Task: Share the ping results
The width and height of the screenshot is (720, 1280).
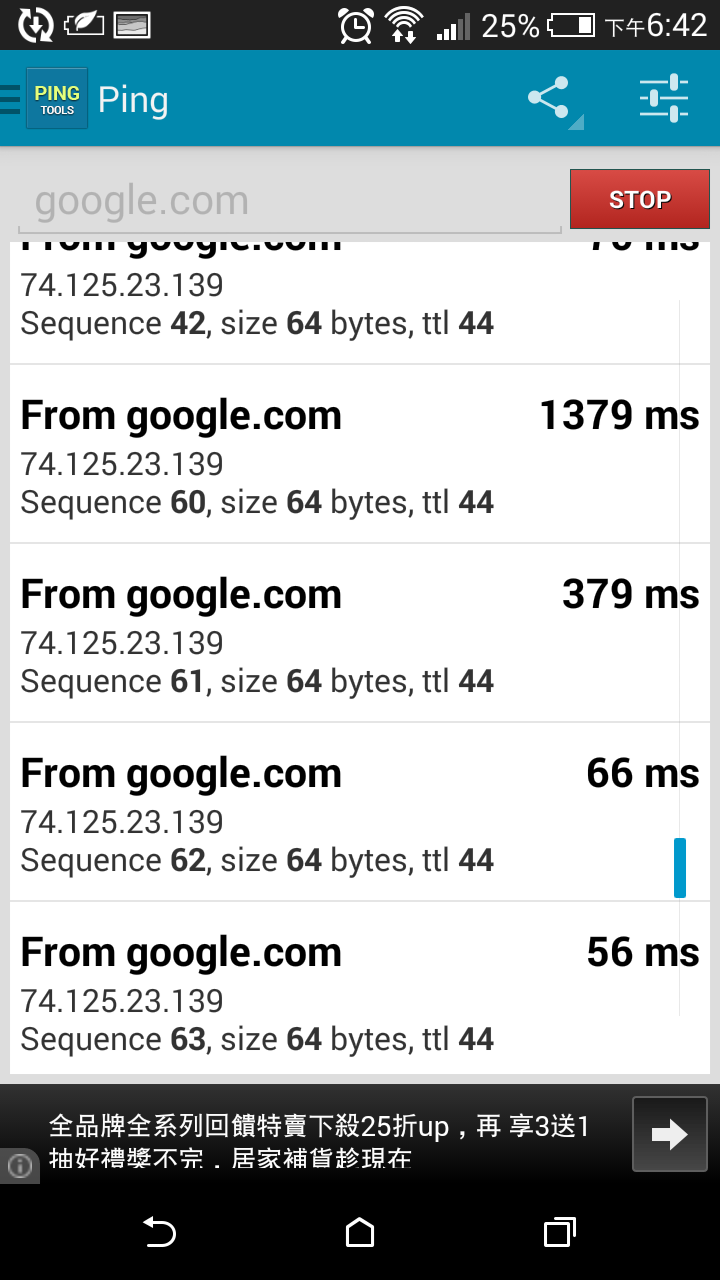Action: coord(549,99)
